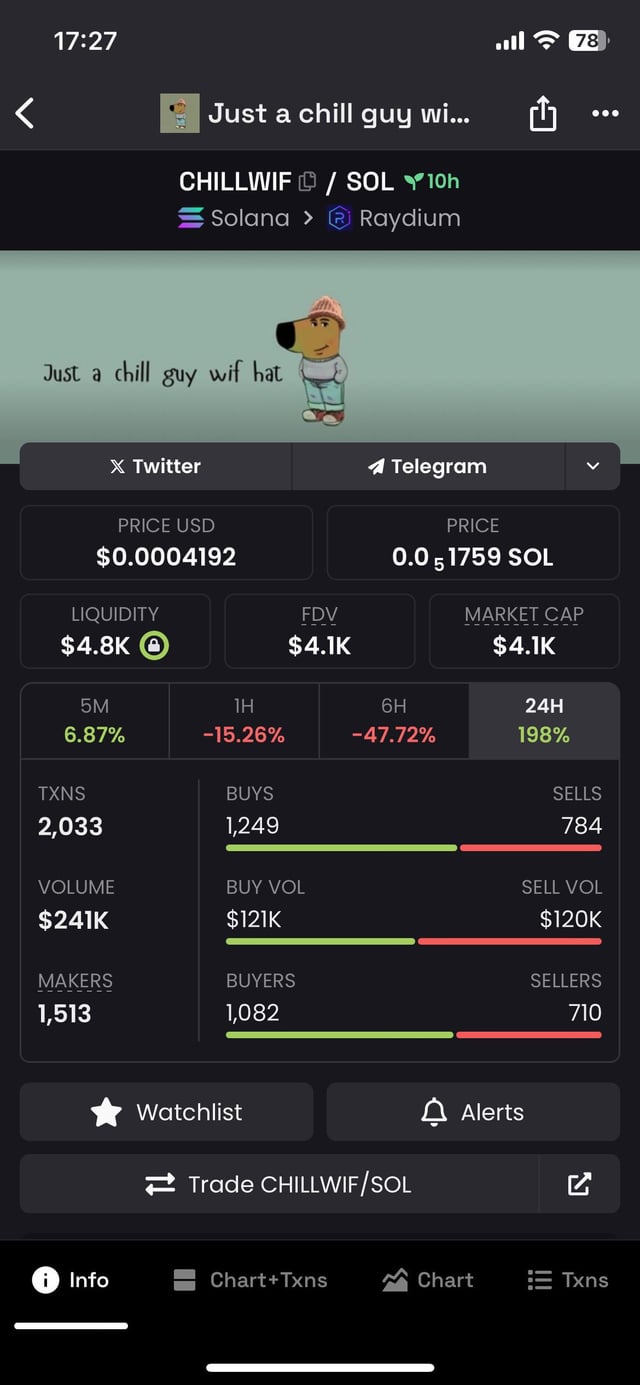Screen dimensions: 640x1385
Task: Open trade in external link icon
Action: pyautogui.click(x=579, y=1184)
